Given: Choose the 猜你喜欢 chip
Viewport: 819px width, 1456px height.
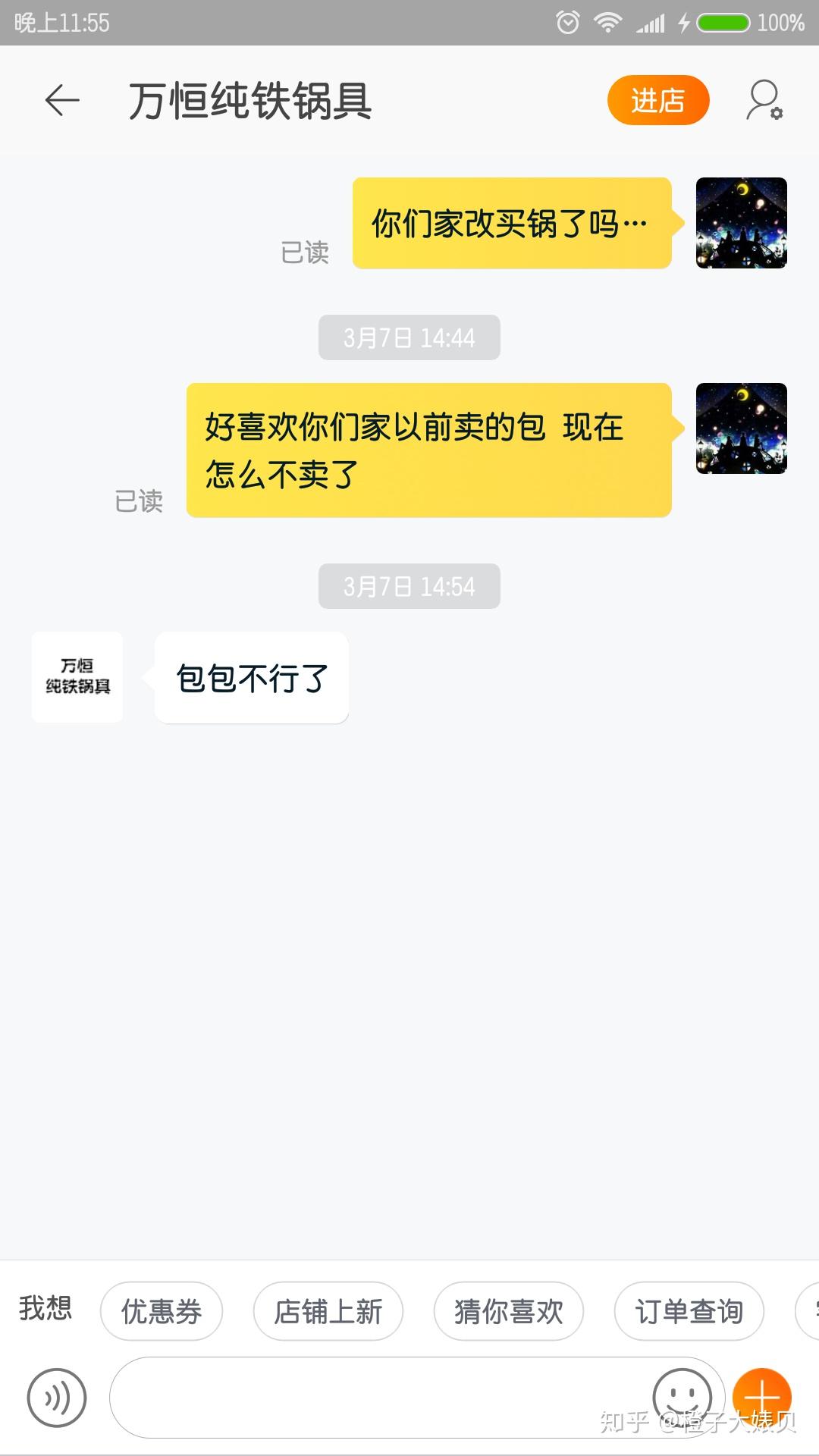Looking at the screenshot, I should pyautogui.click(x=508, y=1311).
